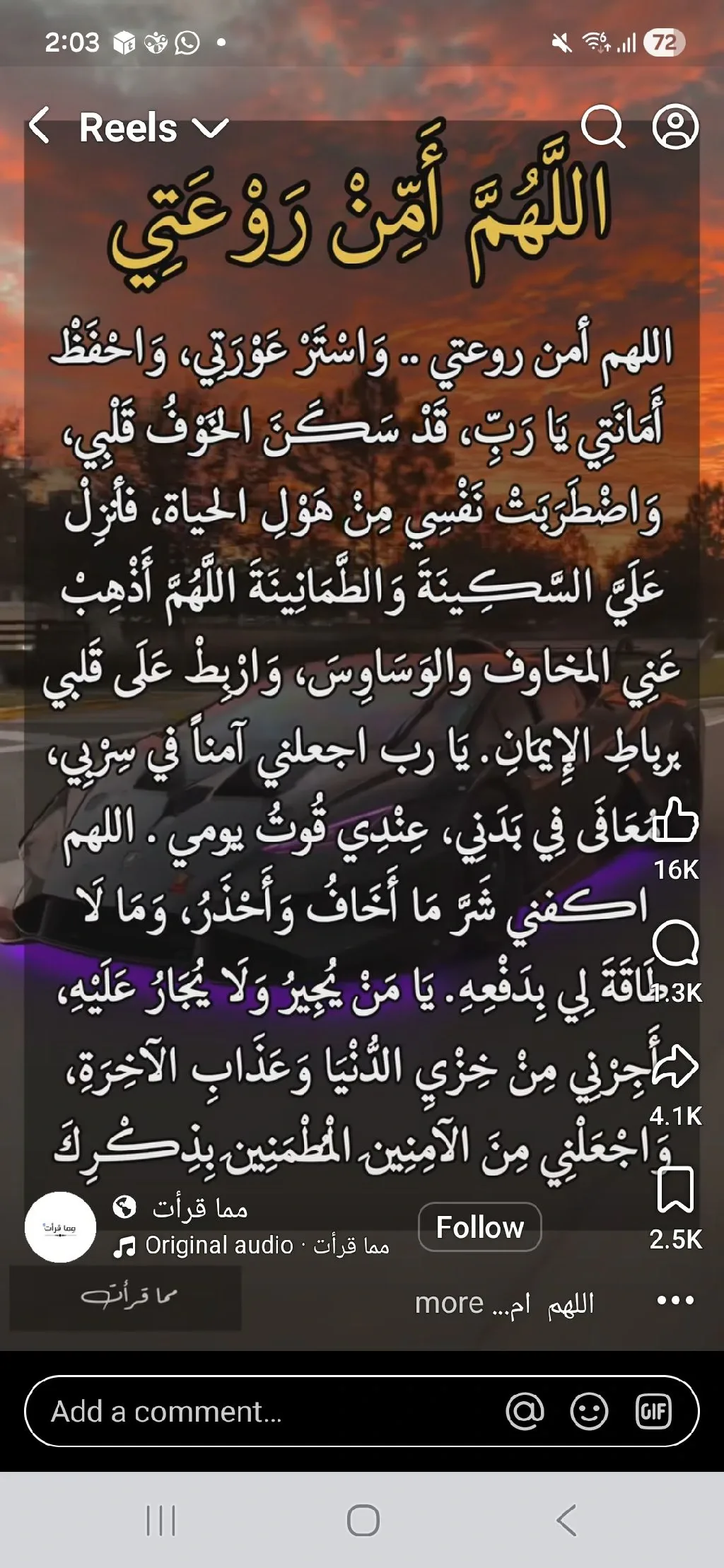Like this reel with the thumbs-up
This screenshot has width=724, height=1568.
coord(675,820)
